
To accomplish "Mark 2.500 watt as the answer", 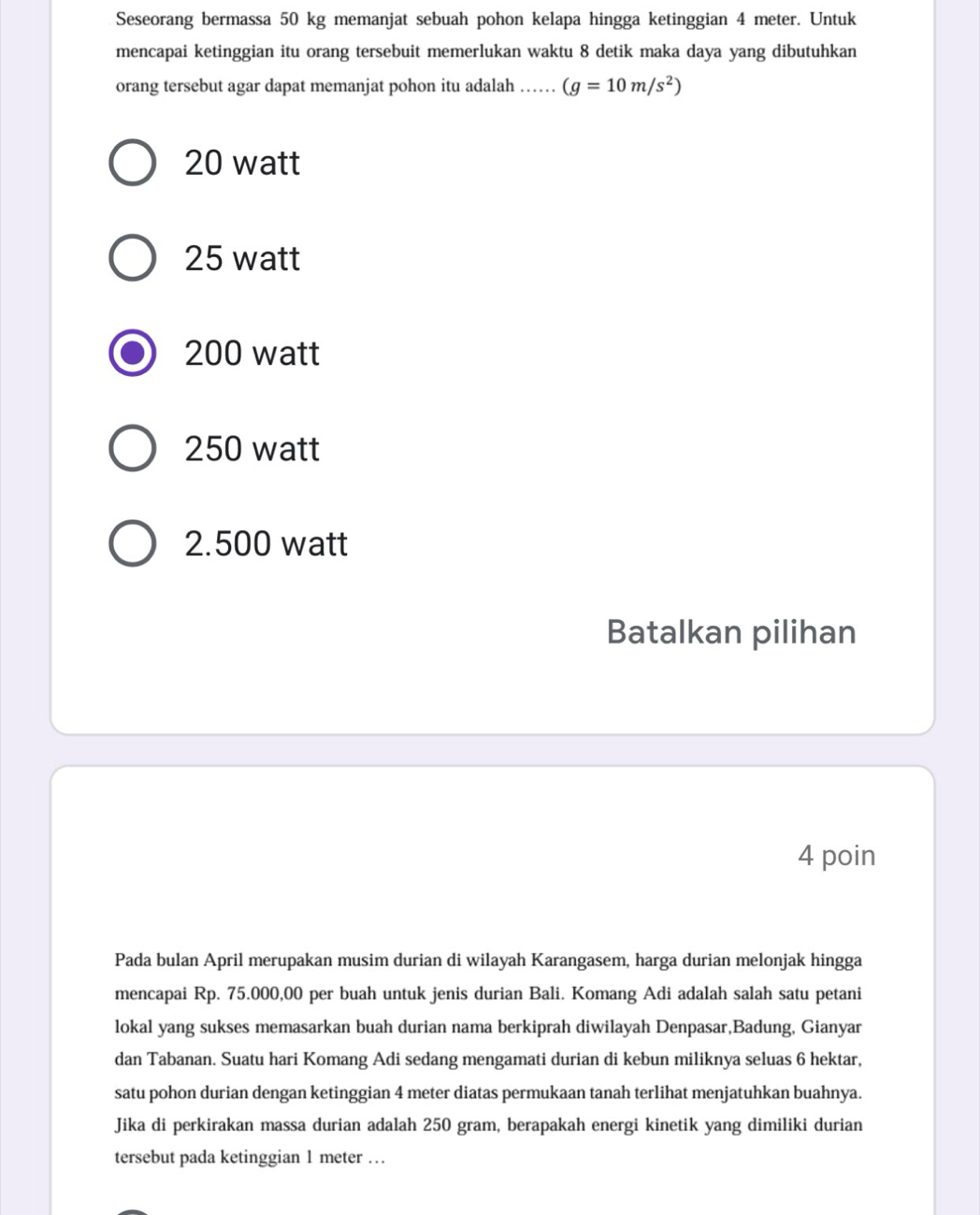I will [x=133, y=544].
